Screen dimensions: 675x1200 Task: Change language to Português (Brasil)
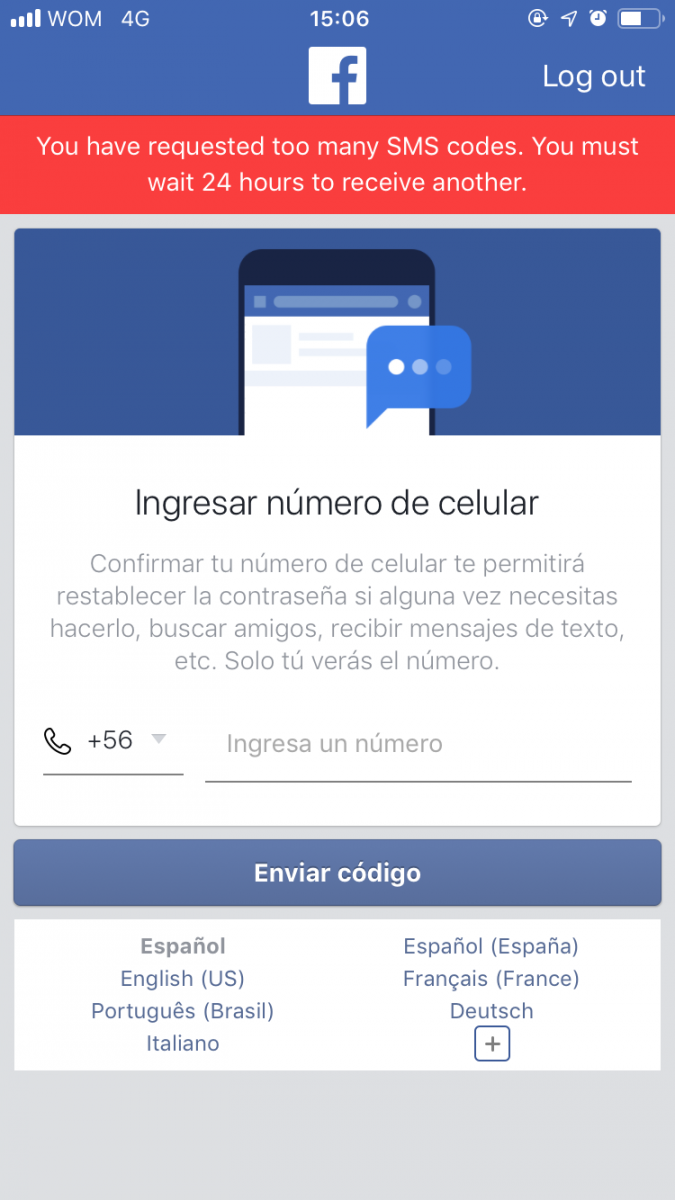coord(182,1011)
